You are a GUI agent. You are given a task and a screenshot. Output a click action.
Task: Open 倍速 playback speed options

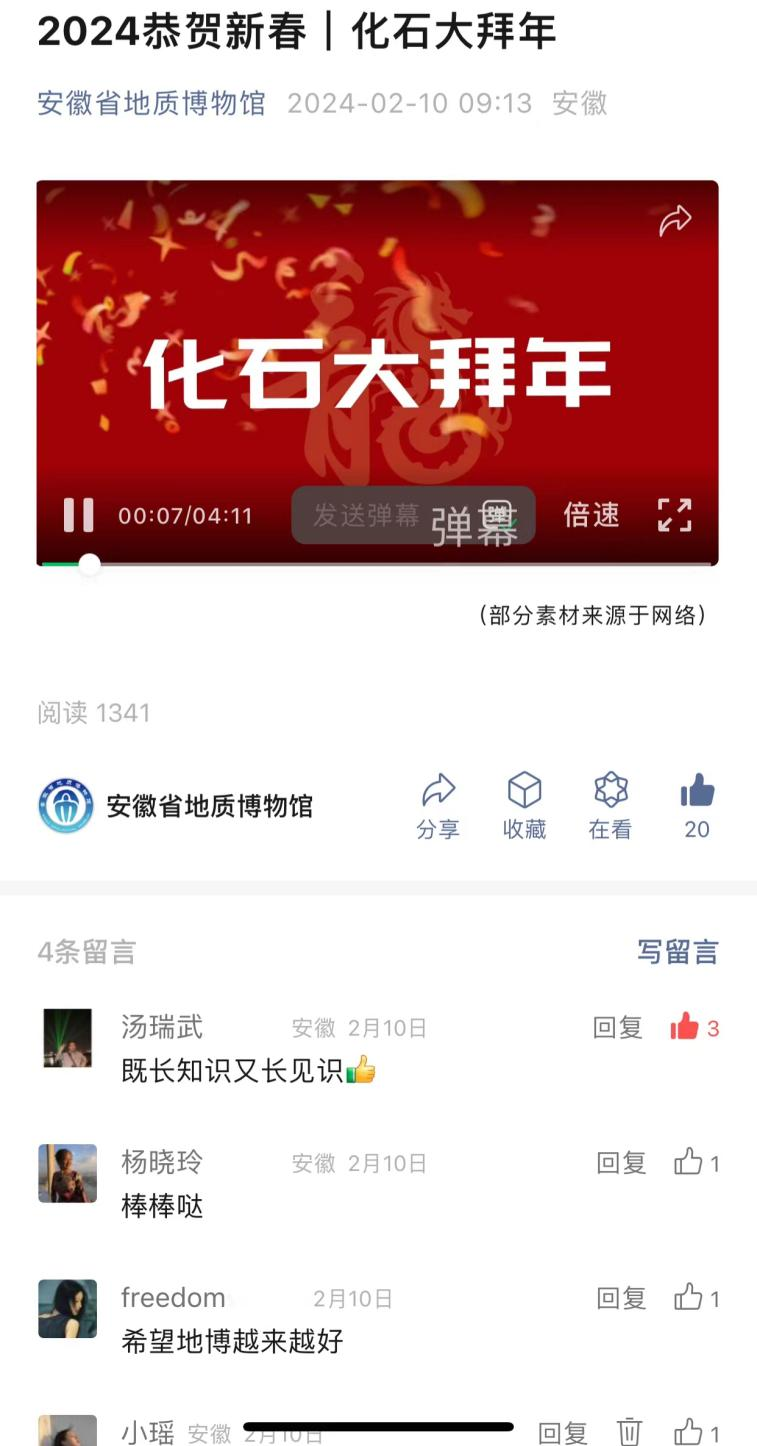[x=591, y=515]
